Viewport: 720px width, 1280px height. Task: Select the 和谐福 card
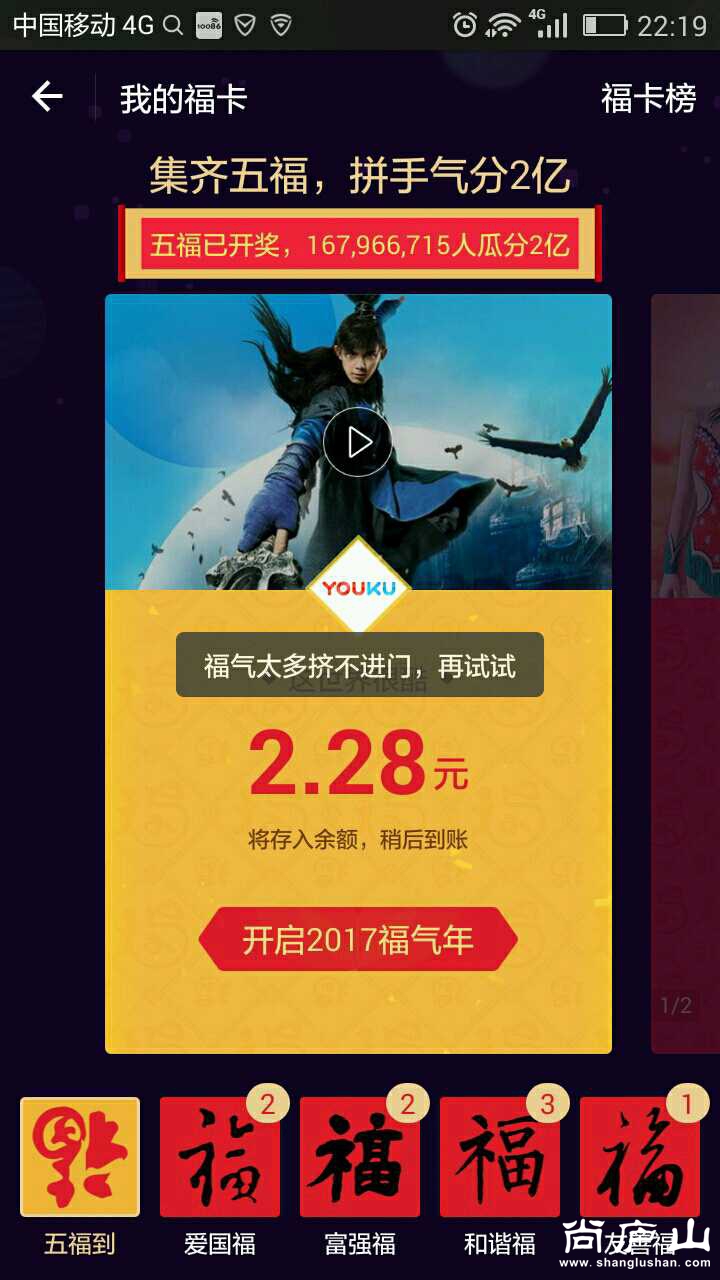click(500, 1157)
